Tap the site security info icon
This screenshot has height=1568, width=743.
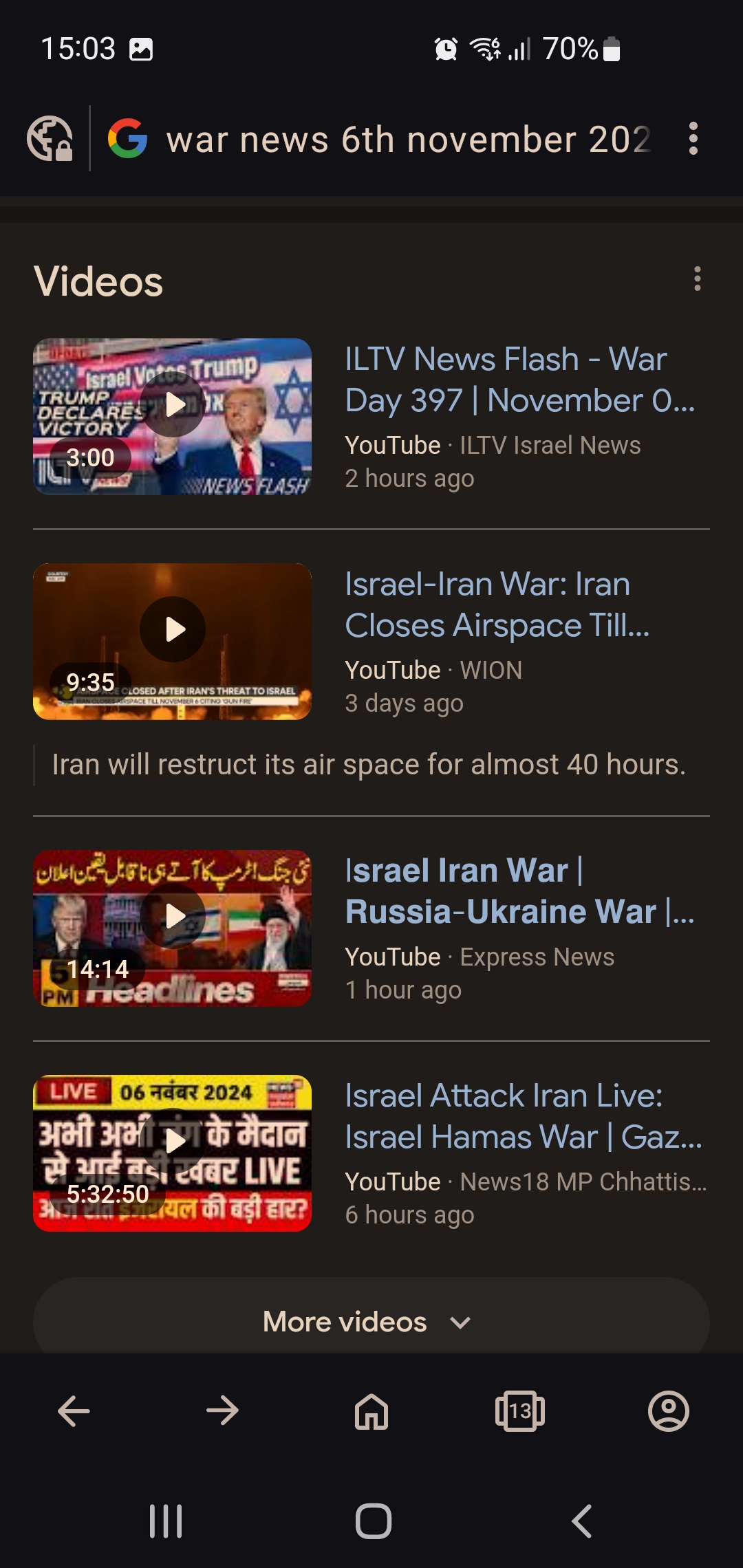tap(50, 138)
